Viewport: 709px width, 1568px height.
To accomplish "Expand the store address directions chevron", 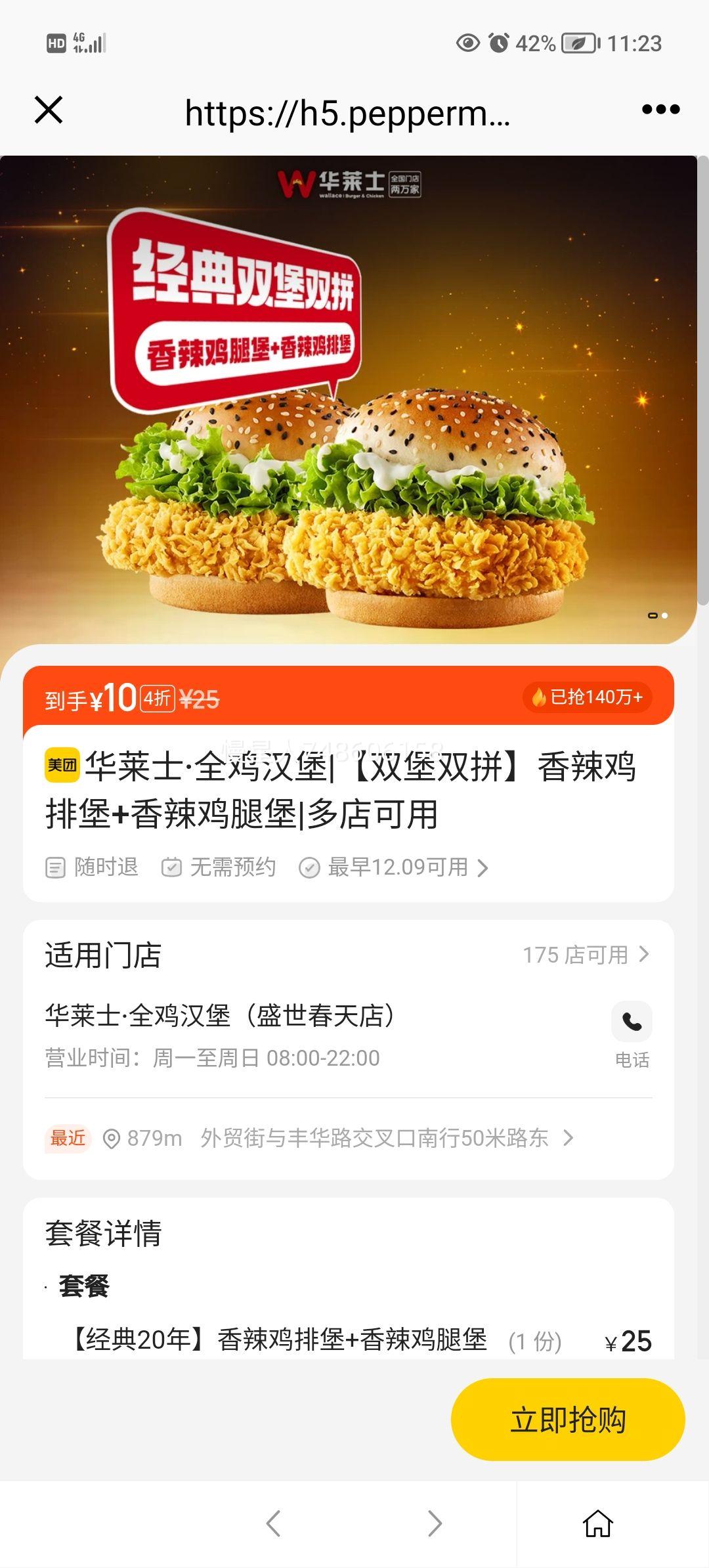I will (569, 1138).
